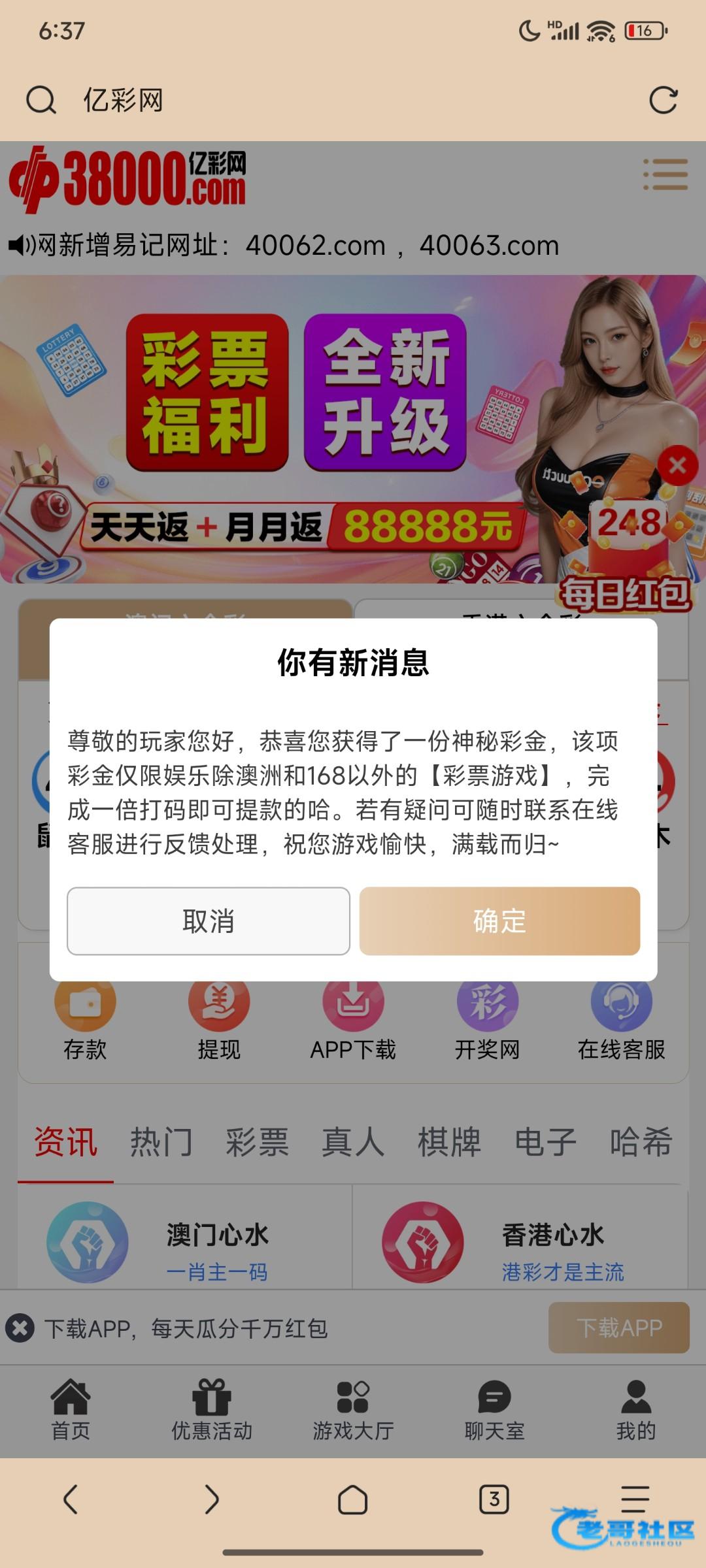Open 在线客服 online support
Viewport: 706px width, 1568px height.
(621, 1020)
